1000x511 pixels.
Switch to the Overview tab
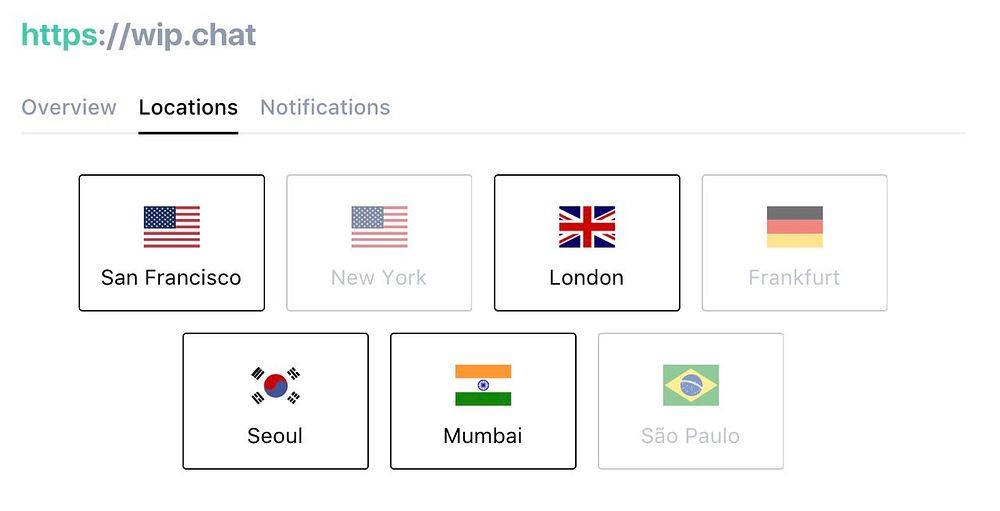tap(69, 107)
